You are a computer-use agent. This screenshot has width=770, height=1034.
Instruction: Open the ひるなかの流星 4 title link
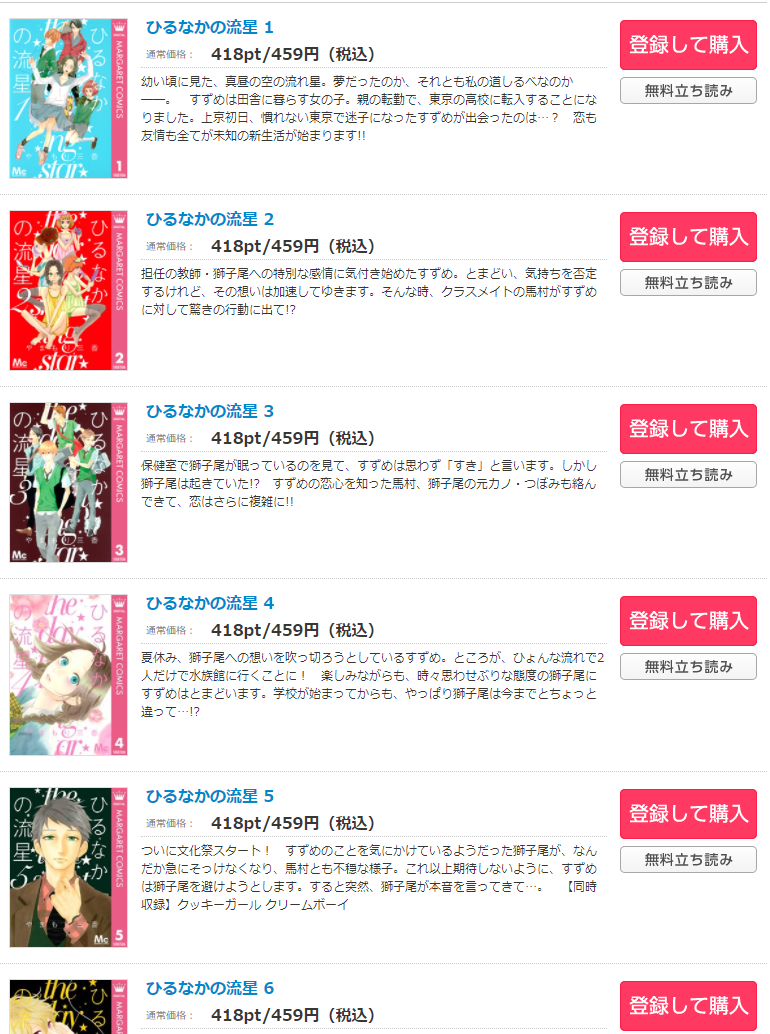click(209, 603)
